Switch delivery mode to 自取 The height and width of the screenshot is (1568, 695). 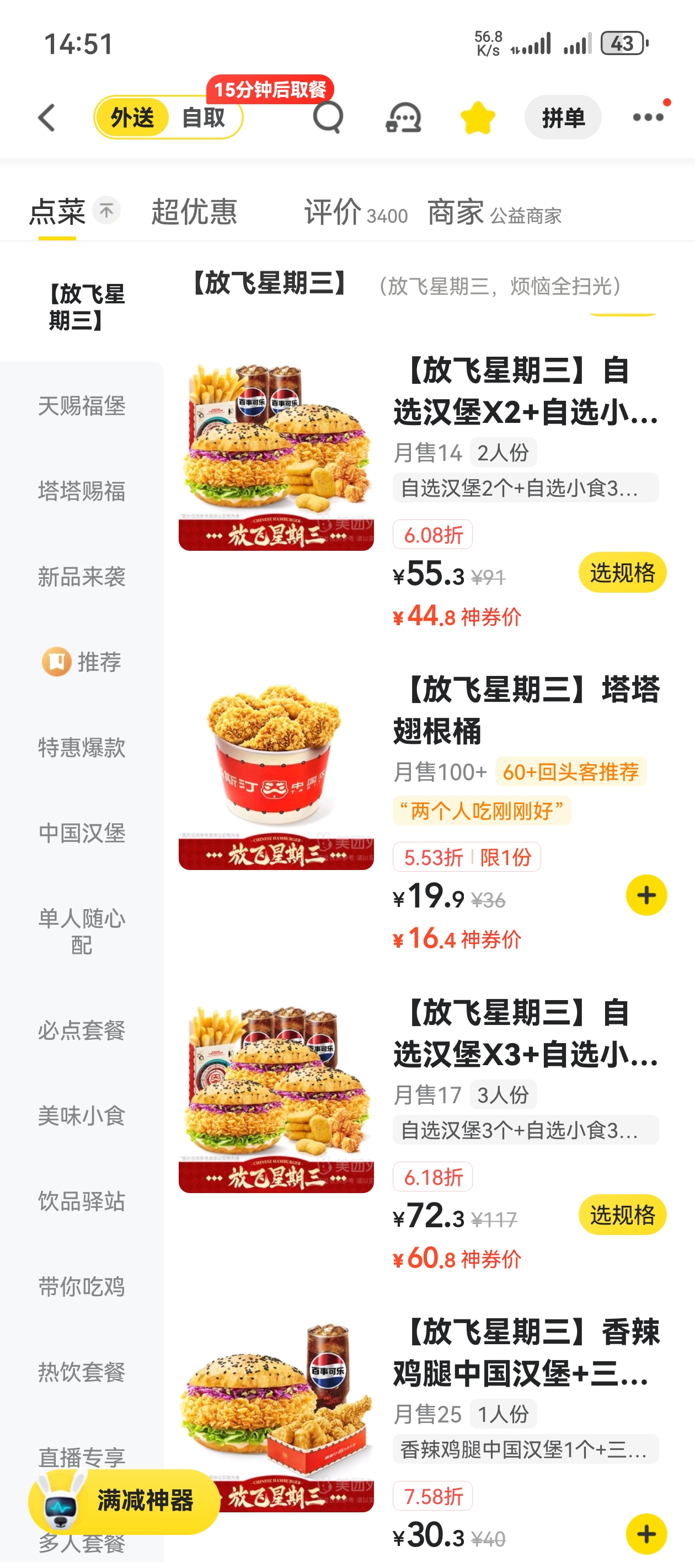pyautogui.click(x=205, y=117)
